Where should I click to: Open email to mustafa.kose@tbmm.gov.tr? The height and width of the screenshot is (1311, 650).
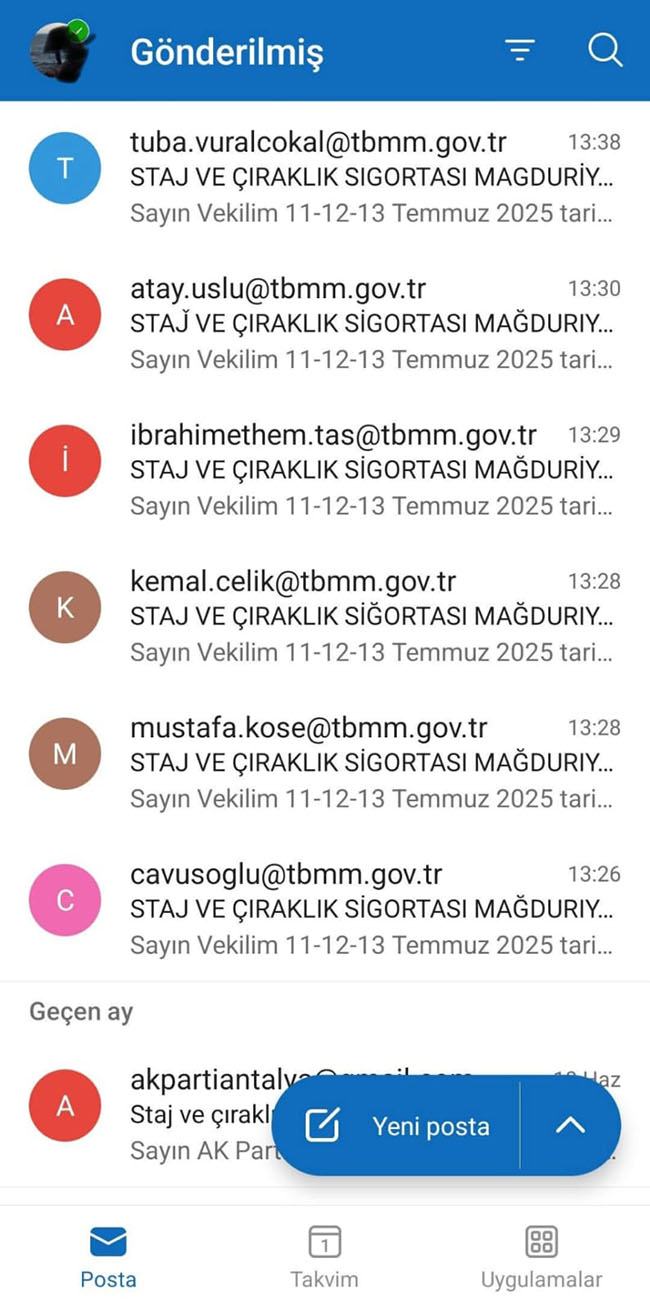pyautogui.click(x=370, y=762)
